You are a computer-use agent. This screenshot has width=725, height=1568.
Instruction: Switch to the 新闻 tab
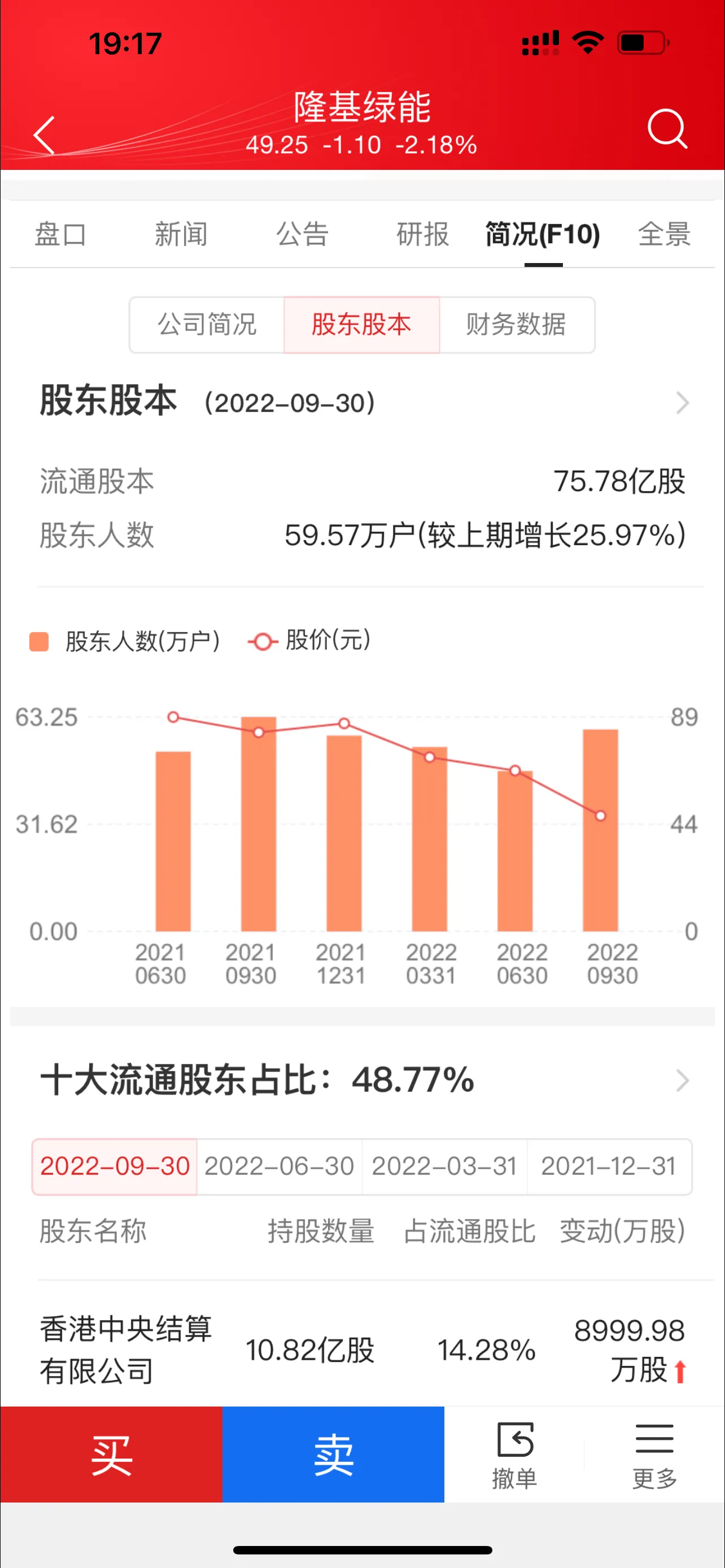(181, 234)
